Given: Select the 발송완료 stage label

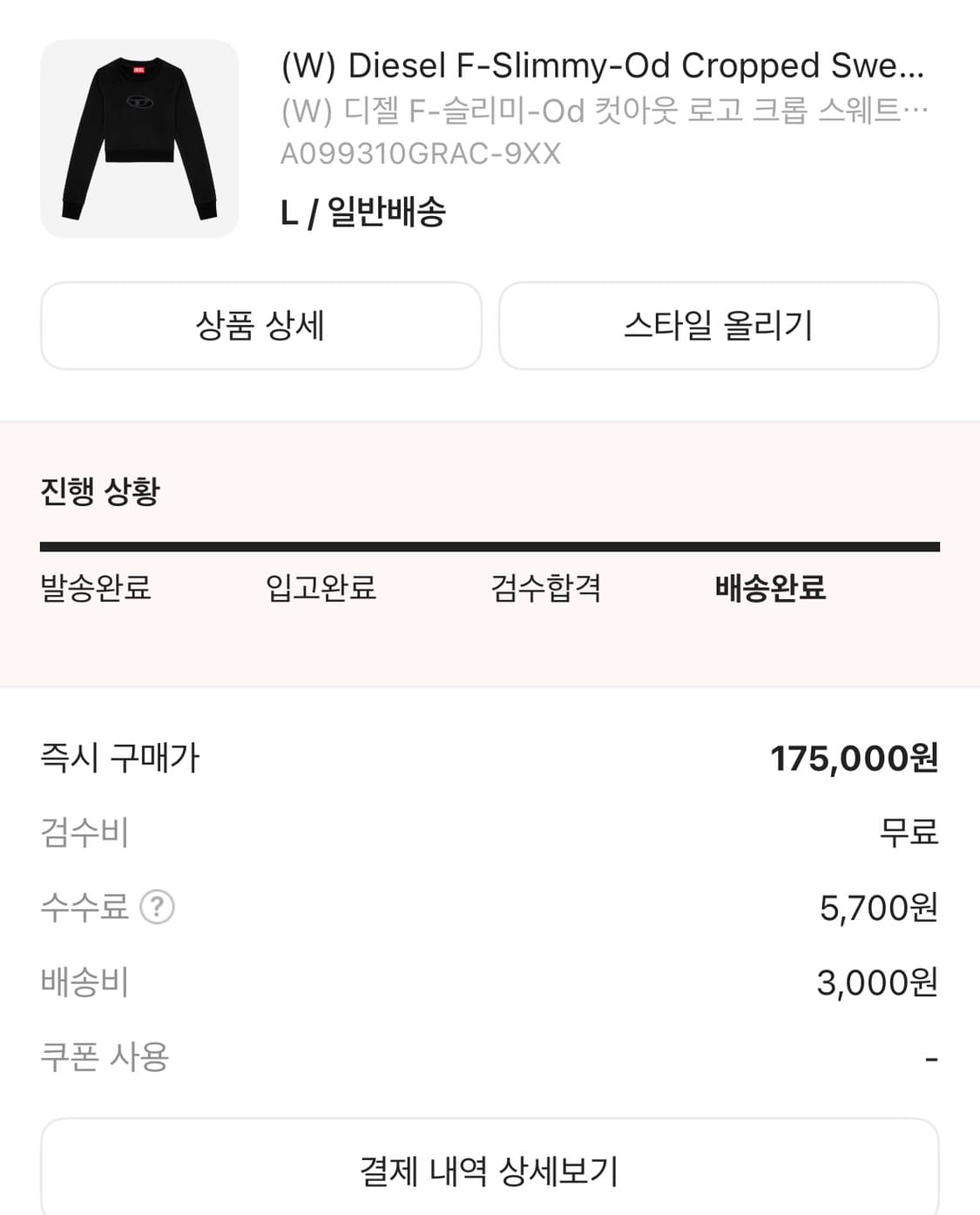Looking at the screenshot, I should click(x=96, y=589).
